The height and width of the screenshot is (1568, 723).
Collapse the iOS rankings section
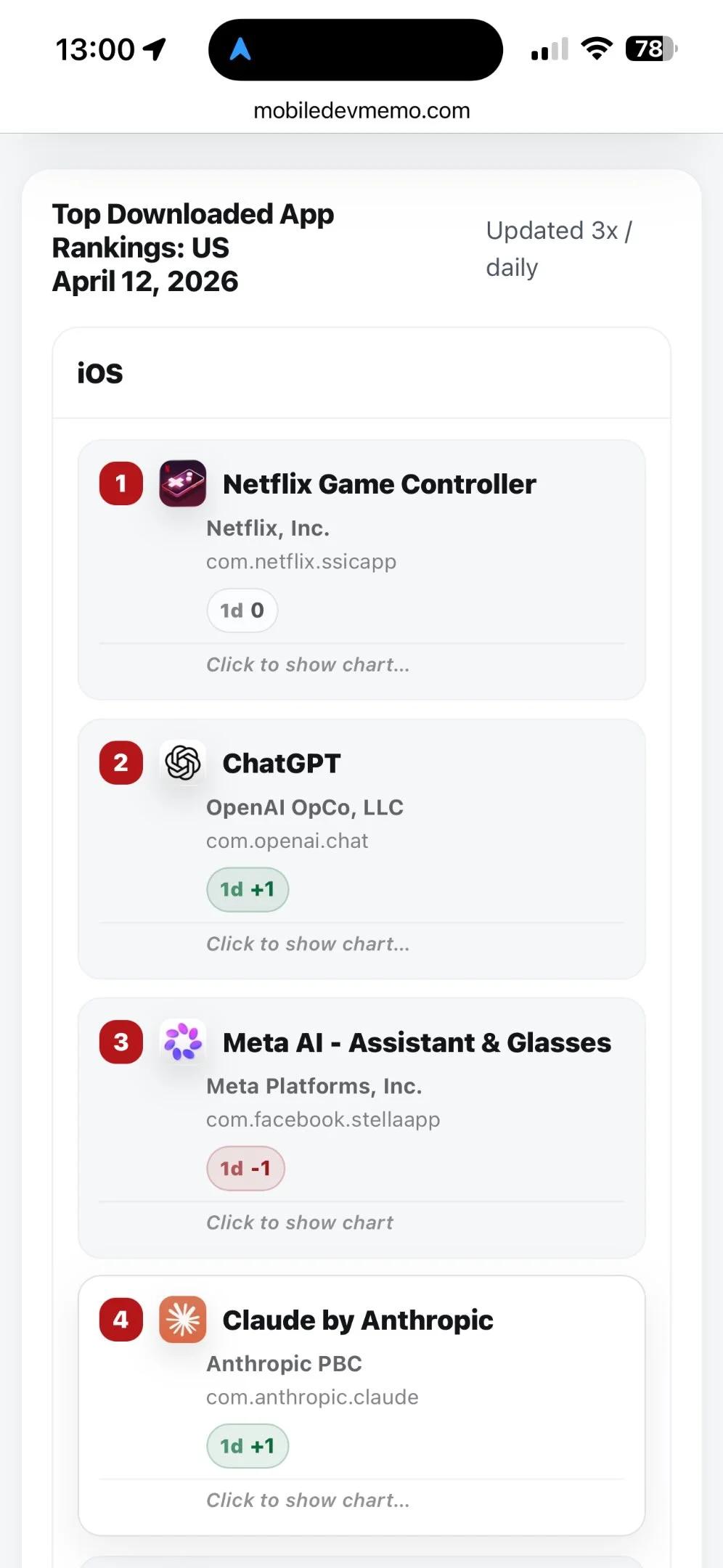tap(100, 372)
